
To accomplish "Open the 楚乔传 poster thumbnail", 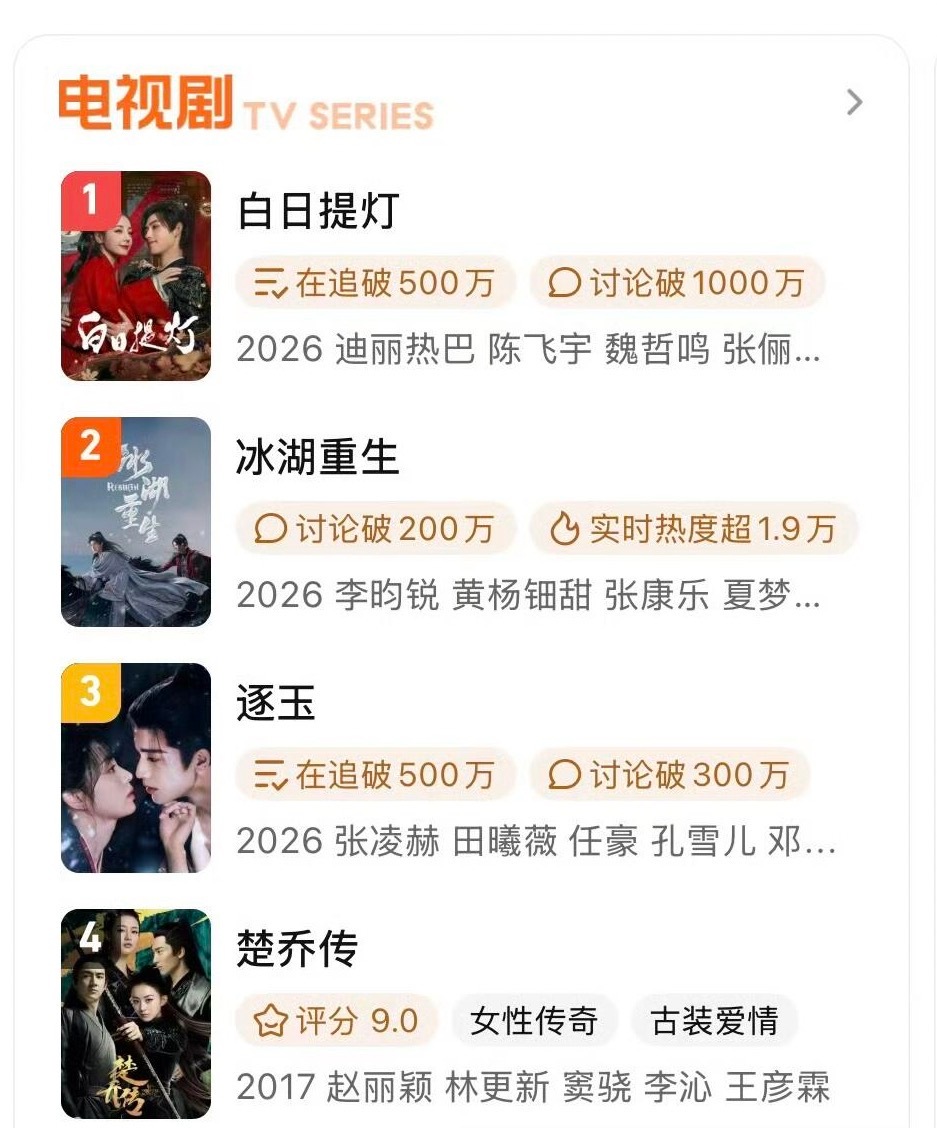I will click(136, 1016).
